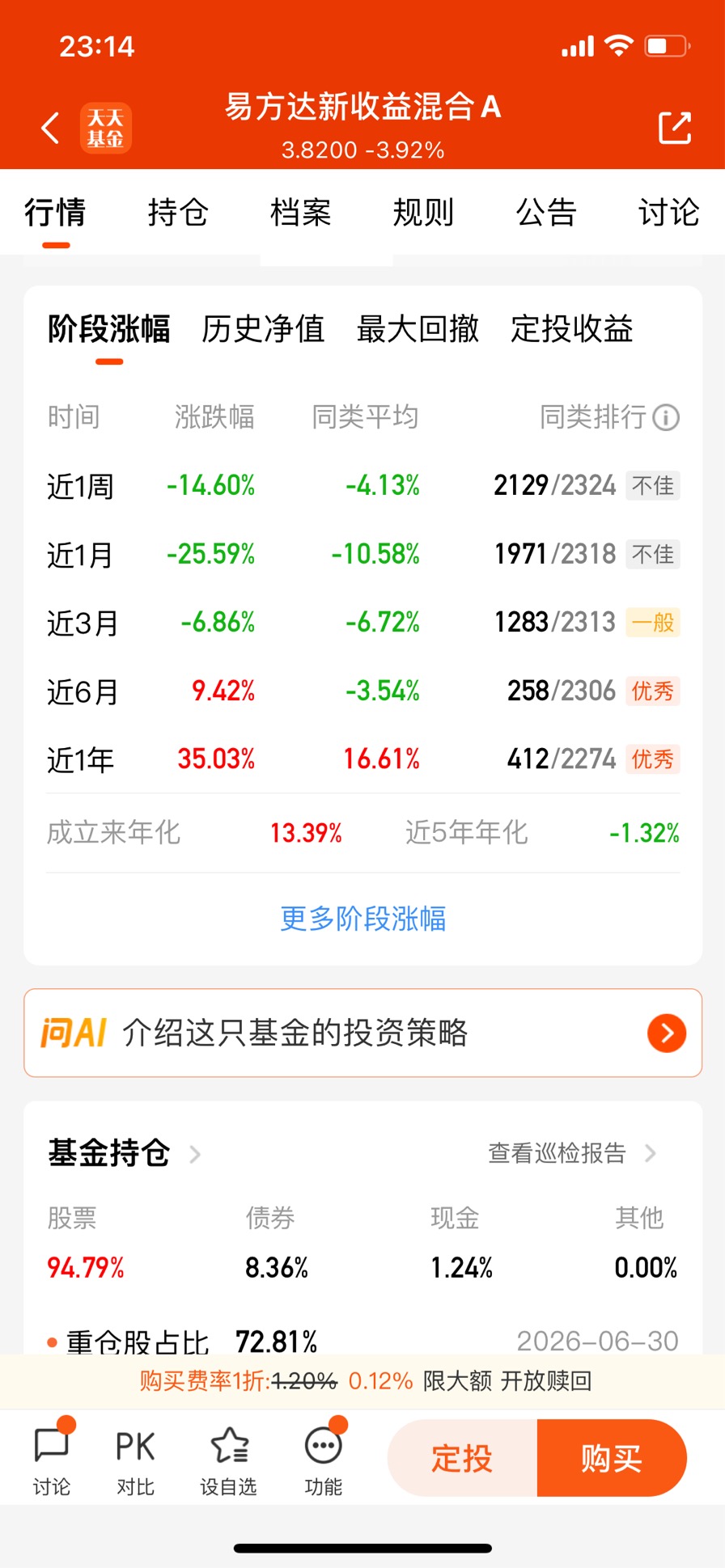Switch to the 持仓 tab
The image size is (725, 1568).
178,213
